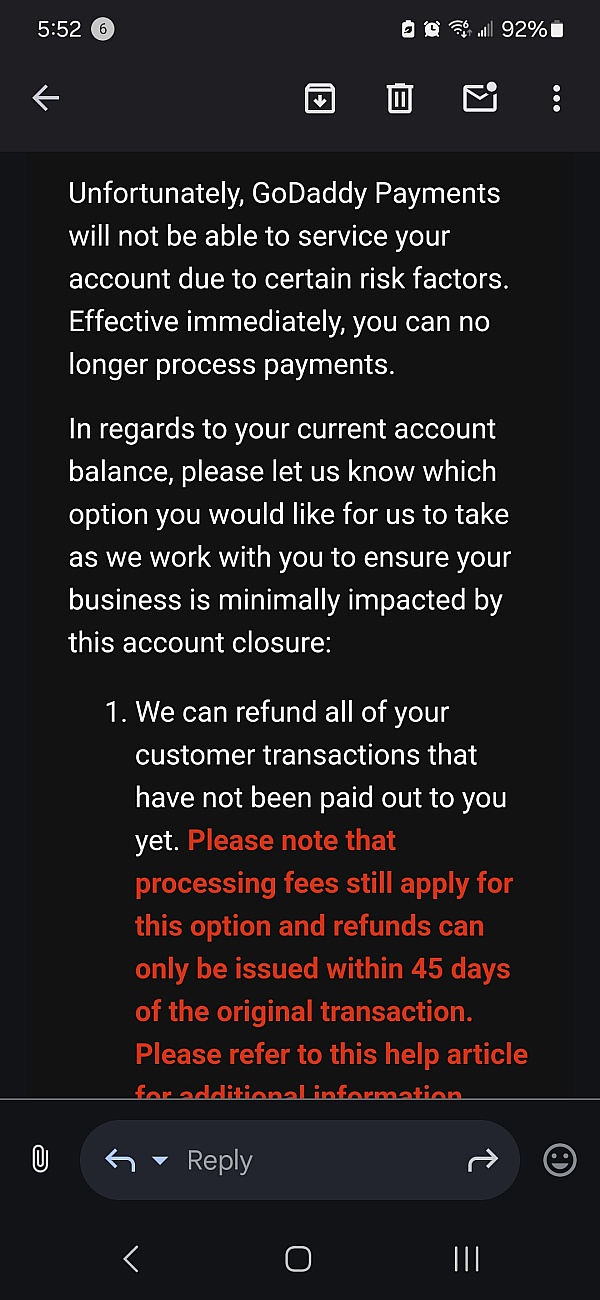600x1300 pixels.
Task: Attach a file to the reply
Action: click(40, 1160)
